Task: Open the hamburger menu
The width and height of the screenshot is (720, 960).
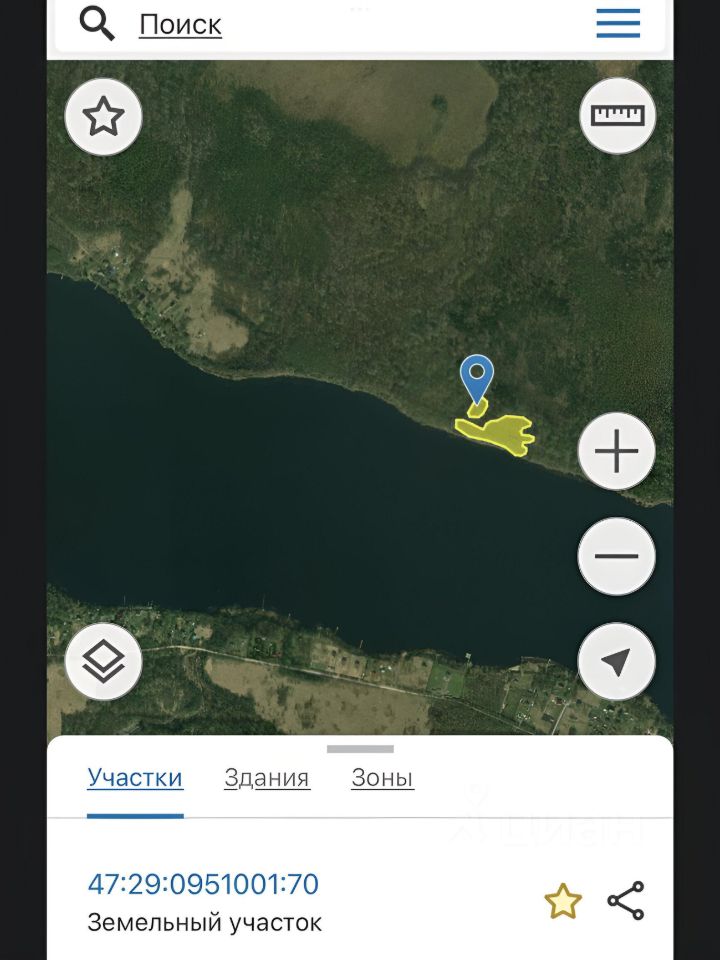Action: click(x=617, y=23)
